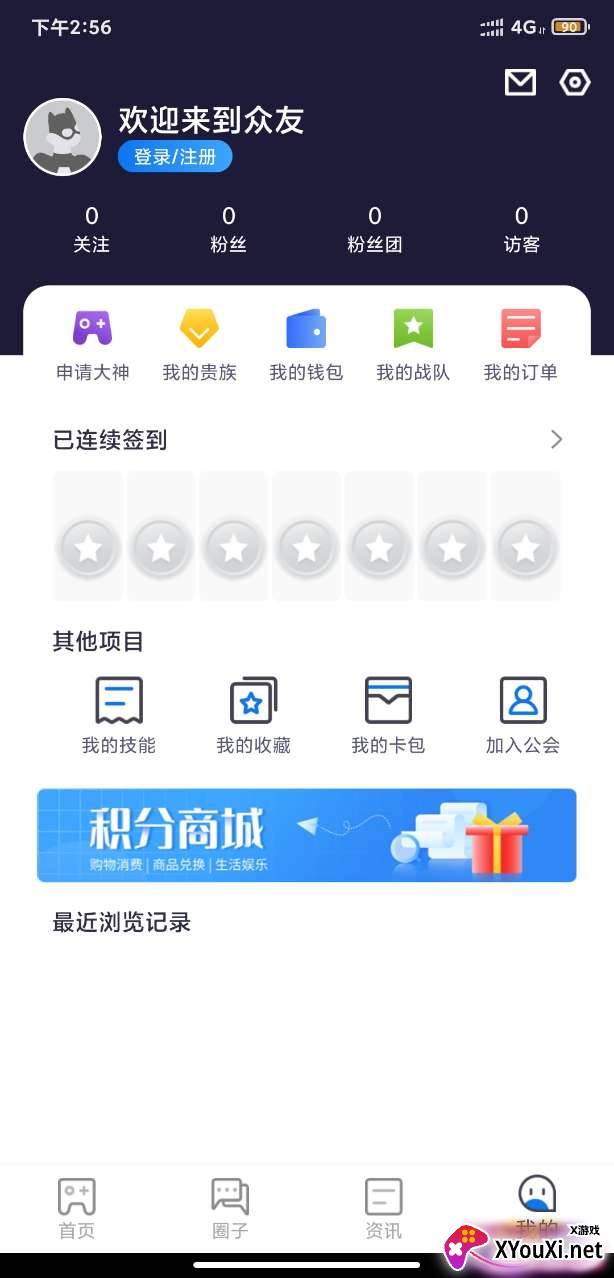The image size is (614, 1278).
Task: Open 我的卡包
Action: pos(388,715)
